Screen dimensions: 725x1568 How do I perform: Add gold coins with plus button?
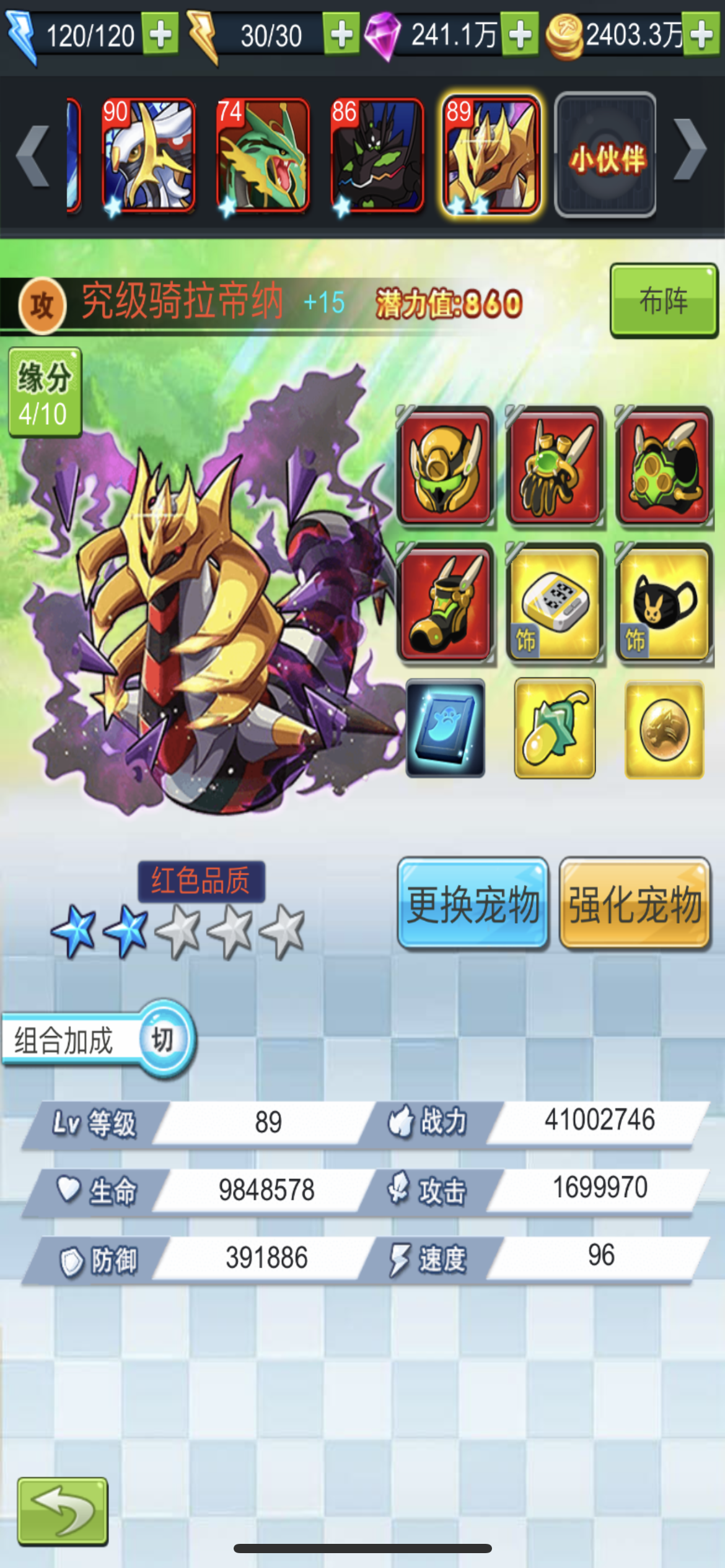point(701,35)
